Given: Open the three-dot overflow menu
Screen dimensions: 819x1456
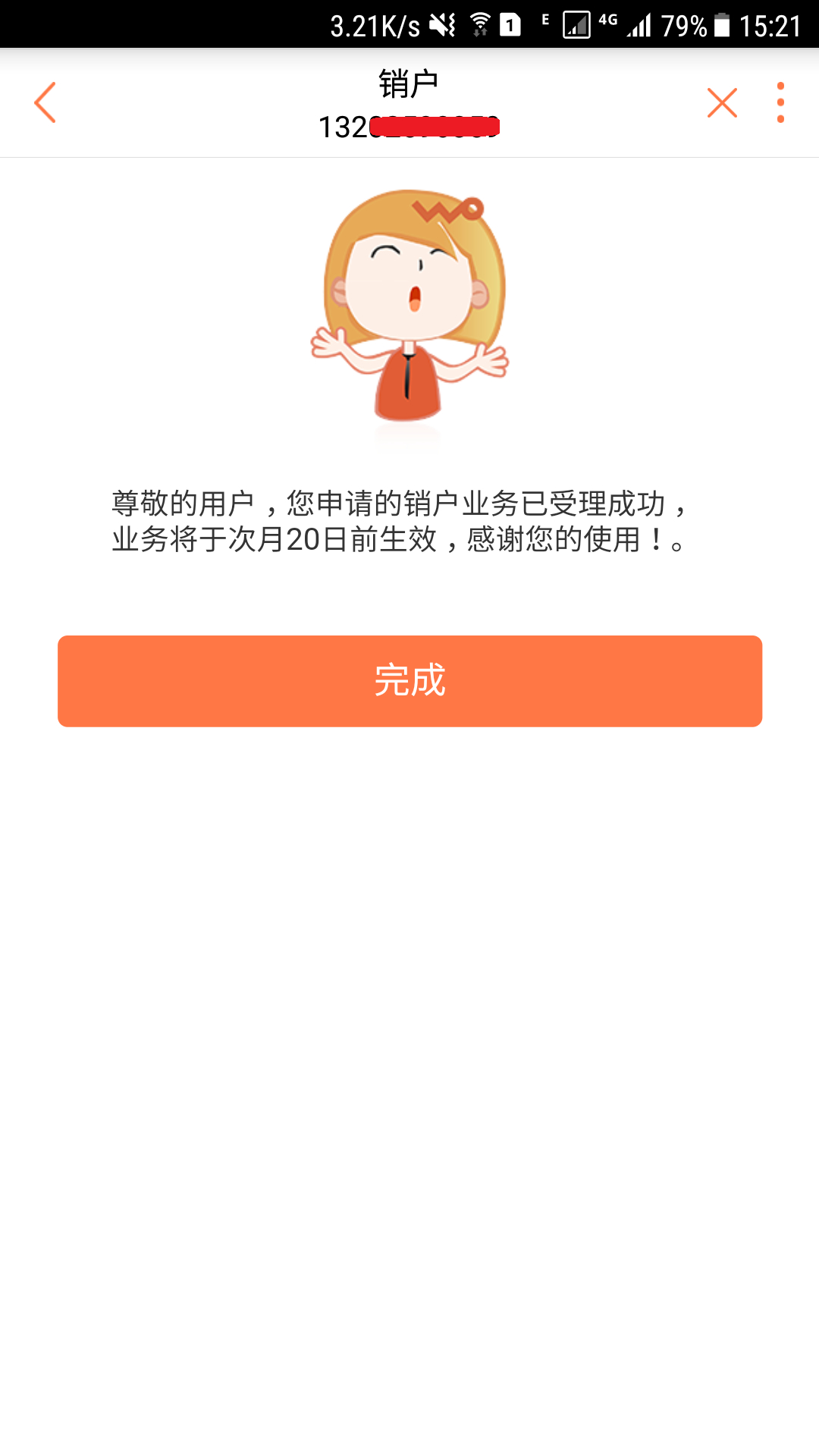Looking at the screenshot, I should tap(780, 102).
